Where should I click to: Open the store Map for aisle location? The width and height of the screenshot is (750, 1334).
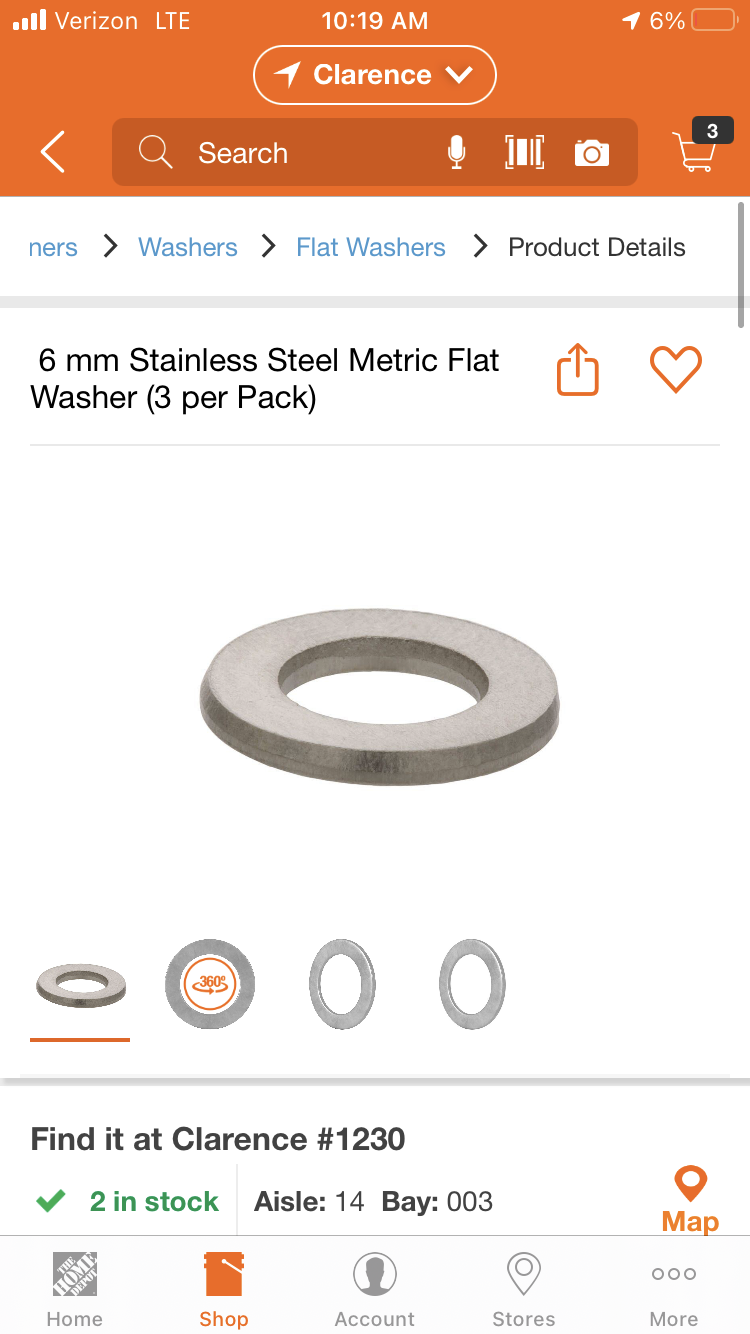tap(690, 1200)
